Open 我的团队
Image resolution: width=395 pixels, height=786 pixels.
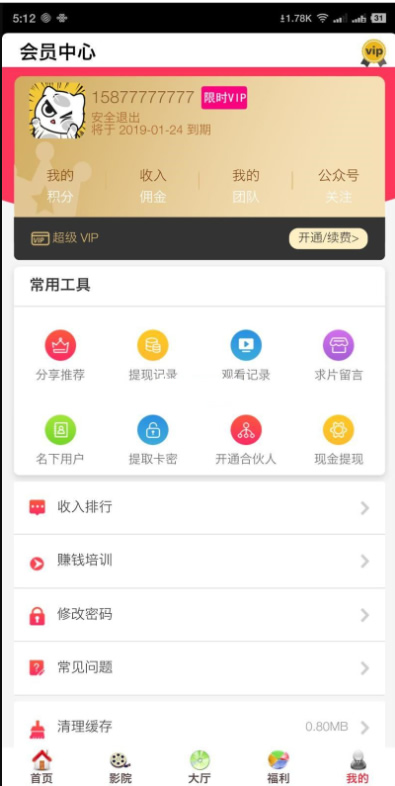coord(246,186)
